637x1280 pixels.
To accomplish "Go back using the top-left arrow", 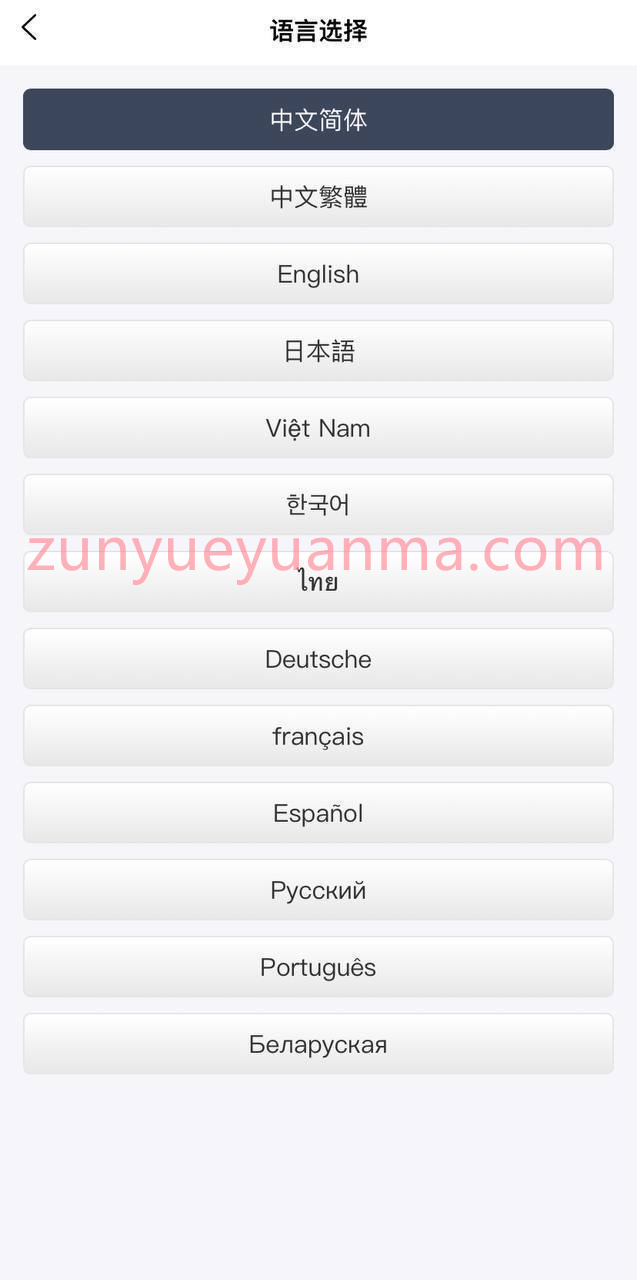I will coord(29,28).
